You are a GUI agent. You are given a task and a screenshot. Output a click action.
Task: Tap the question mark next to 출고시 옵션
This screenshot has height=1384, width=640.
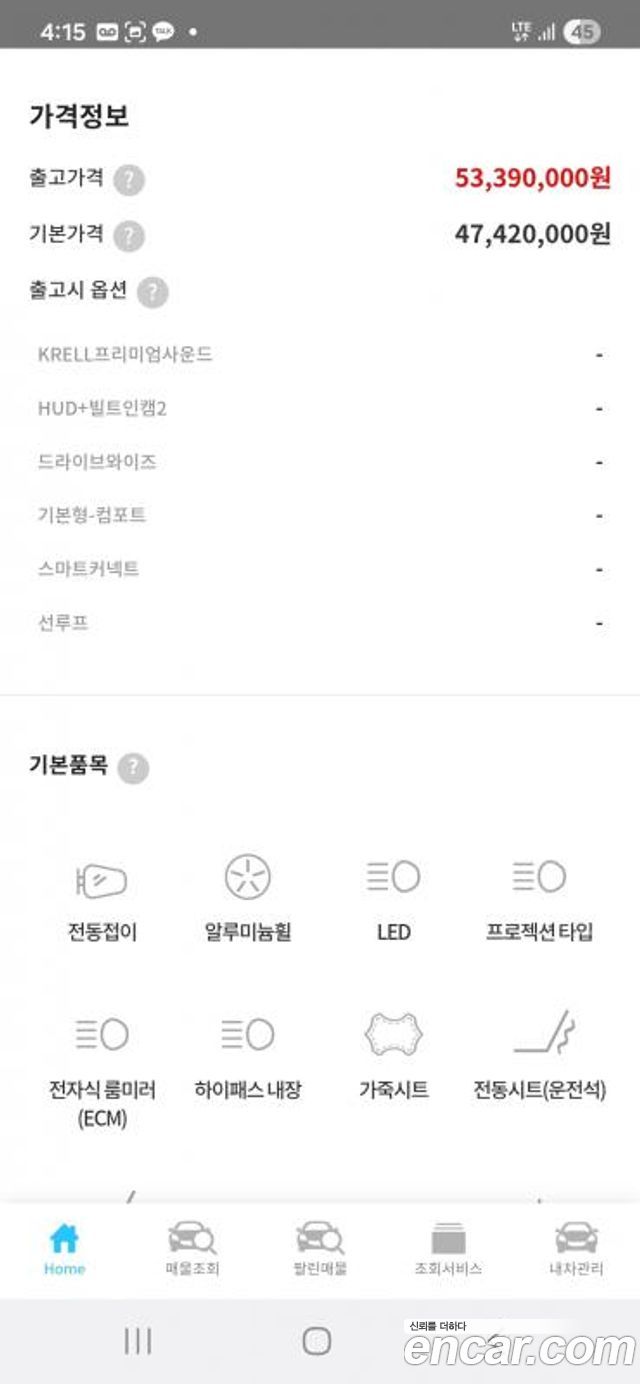152,292
